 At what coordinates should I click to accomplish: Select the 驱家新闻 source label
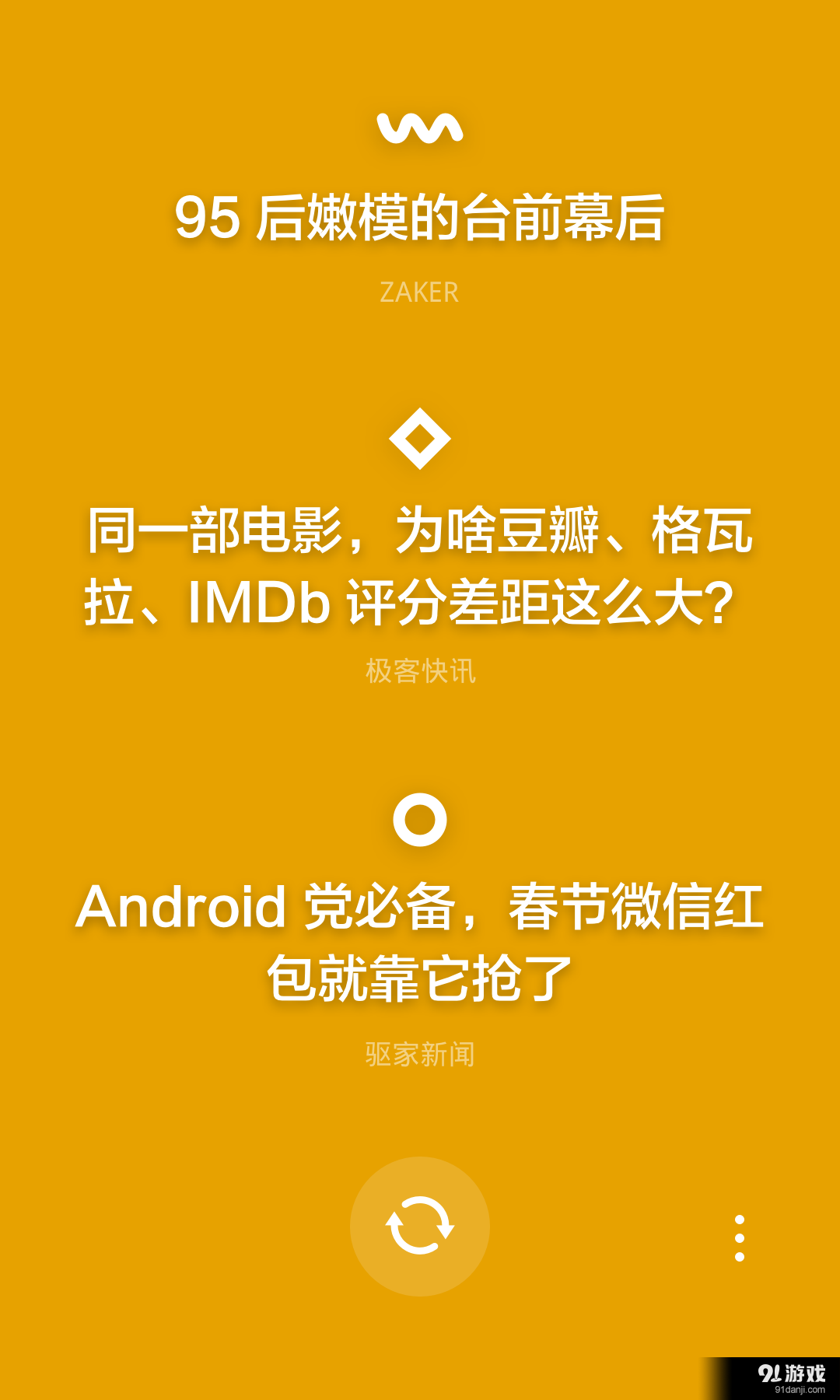click(420, 1052)
